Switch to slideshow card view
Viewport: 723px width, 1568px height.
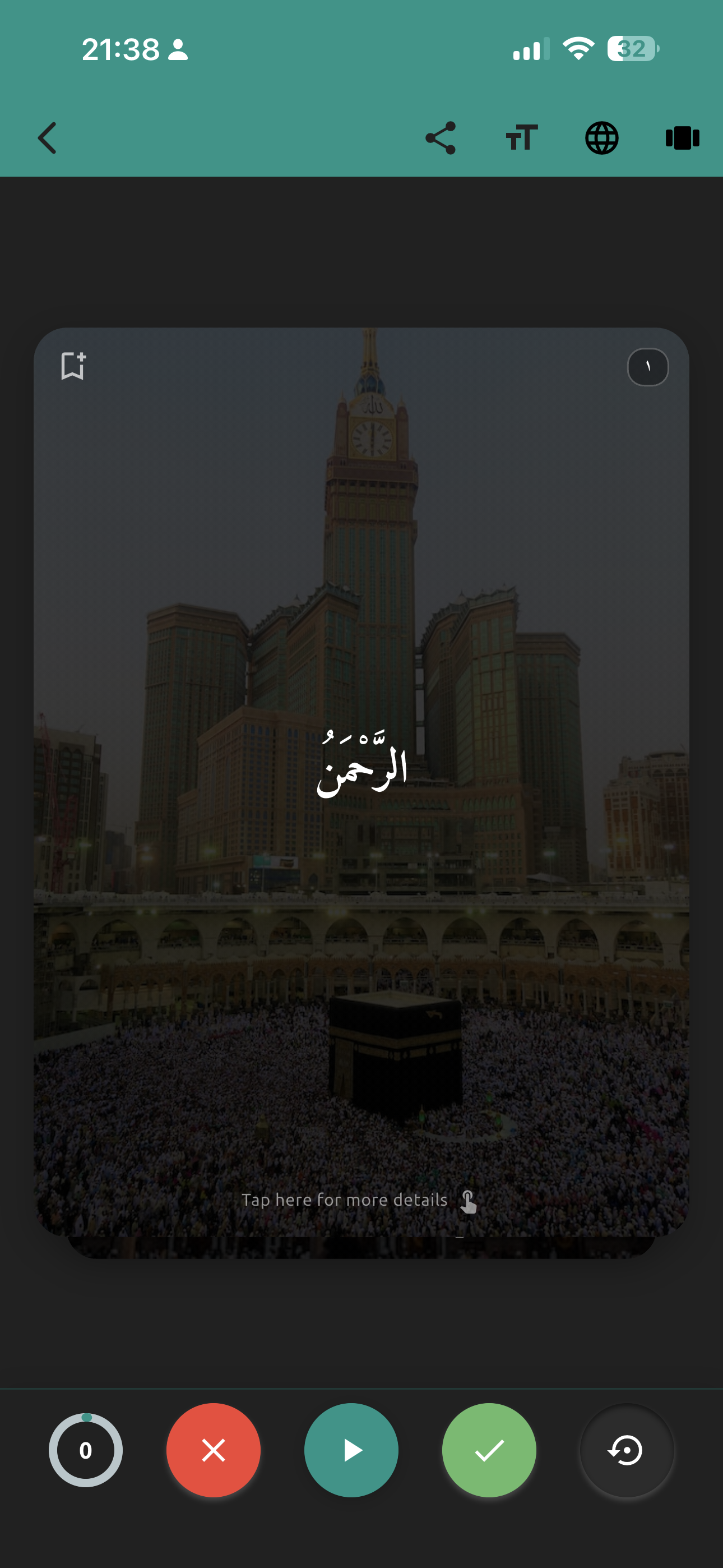tap(682, 137)
